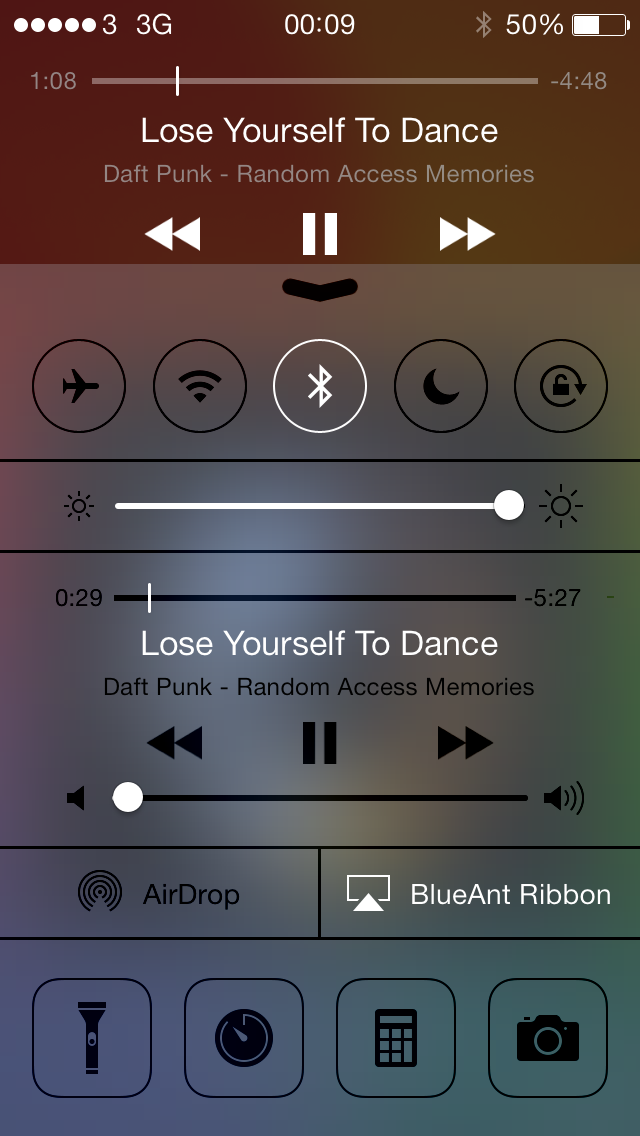Viewport: 640px width, 1136px height.
Task: Skip to next track in Control Center
Action: point(465,743)
